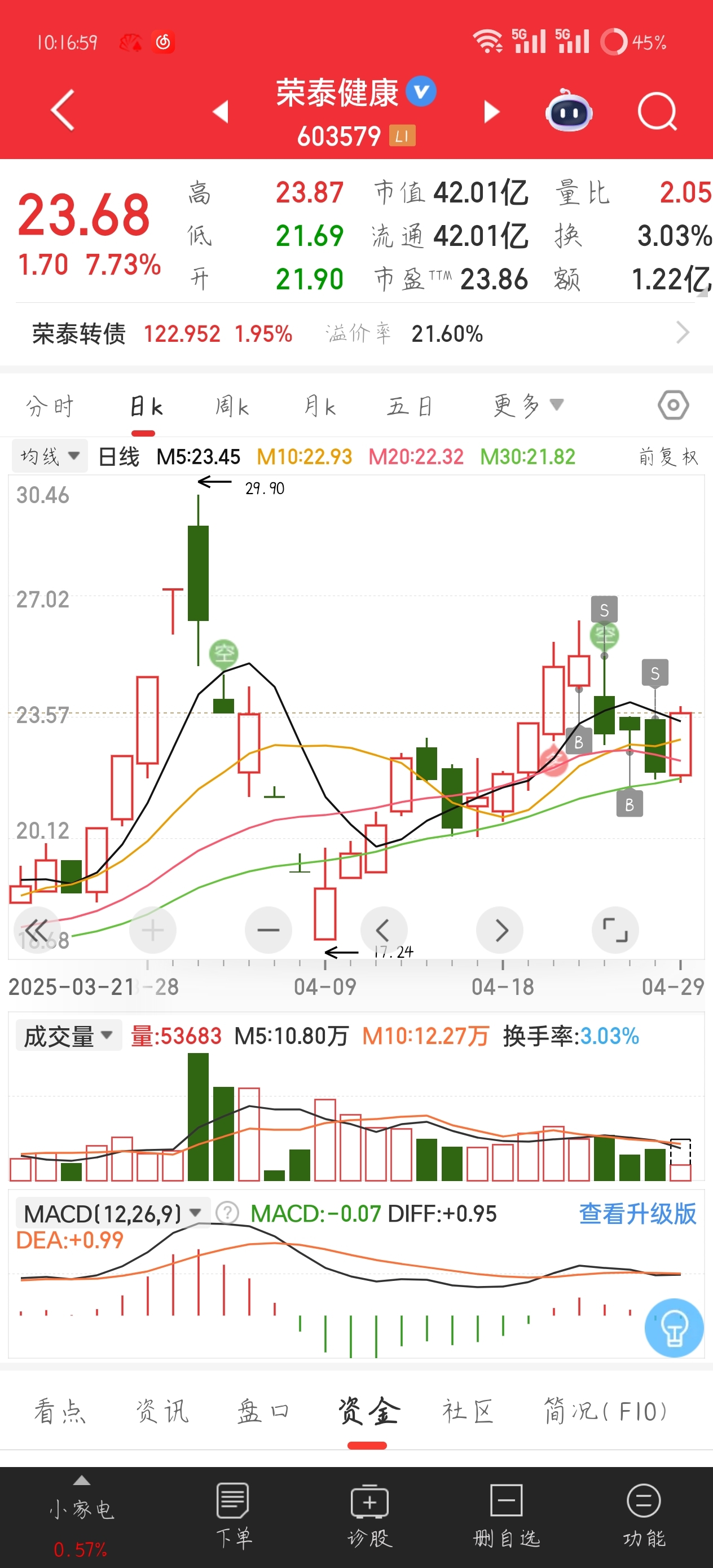The image size is (713, 1568).
Task: Switch to the 五日 chart tab
Action: [x=410, y=406]
